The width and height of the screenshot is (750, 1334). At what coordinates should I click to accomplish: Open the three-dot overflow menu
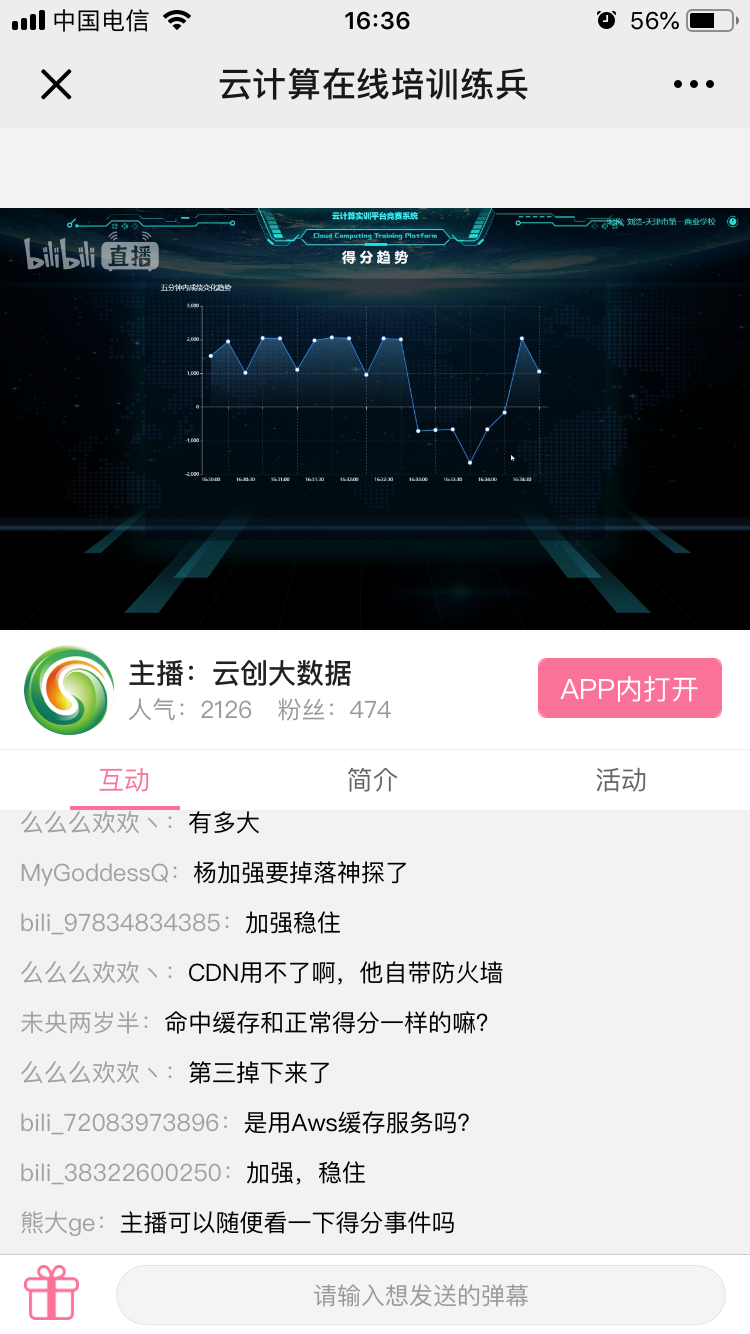coord(694,85)
